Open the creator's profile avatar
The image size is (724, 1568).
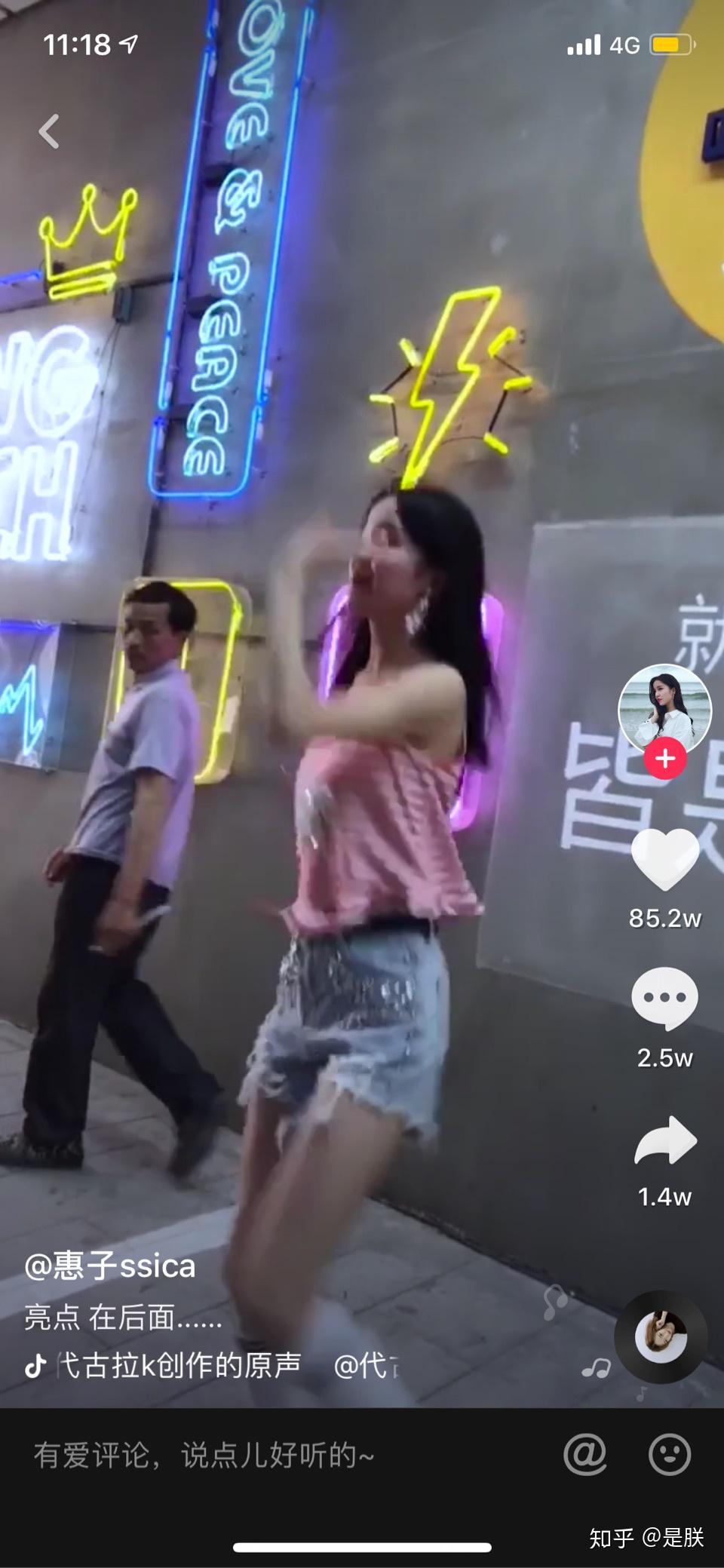point(664,709)
